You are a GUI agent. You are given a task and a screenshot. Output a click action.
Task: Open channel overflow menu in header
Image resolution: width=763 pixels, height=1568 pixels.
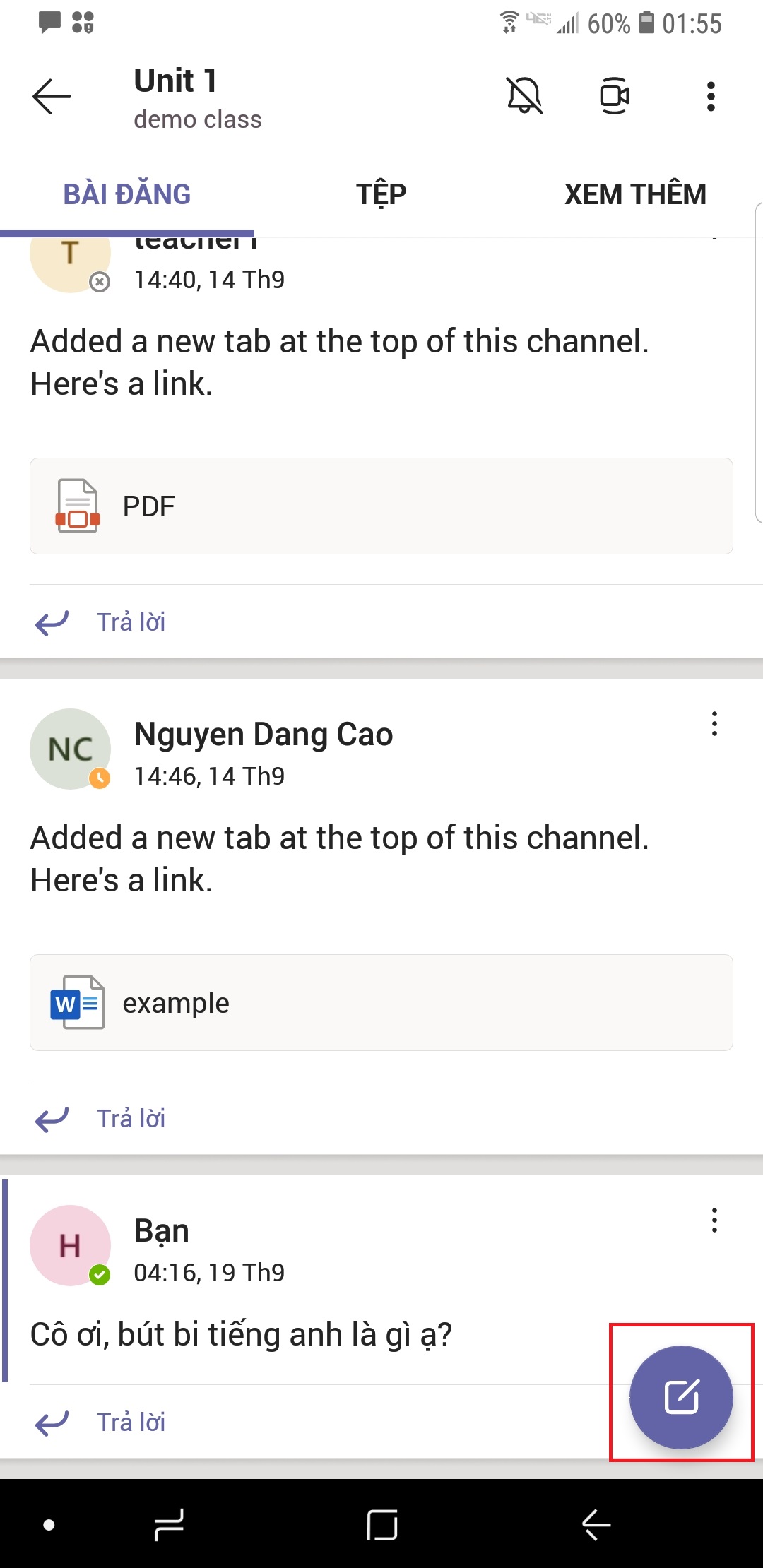tap(711, 97)
